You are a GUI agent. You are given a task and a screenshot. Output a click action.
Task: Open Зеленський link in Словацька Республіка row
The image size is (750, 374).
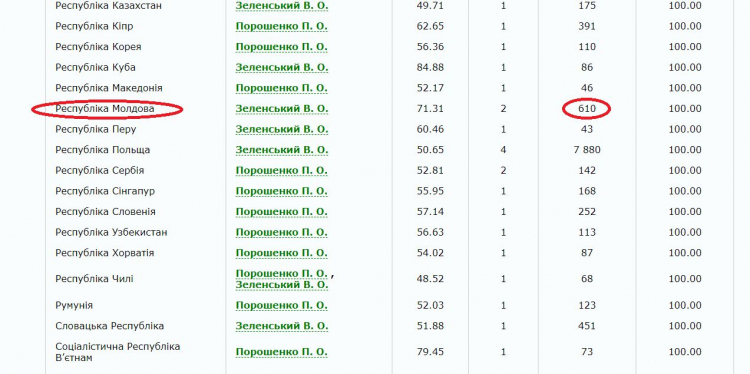282,326
